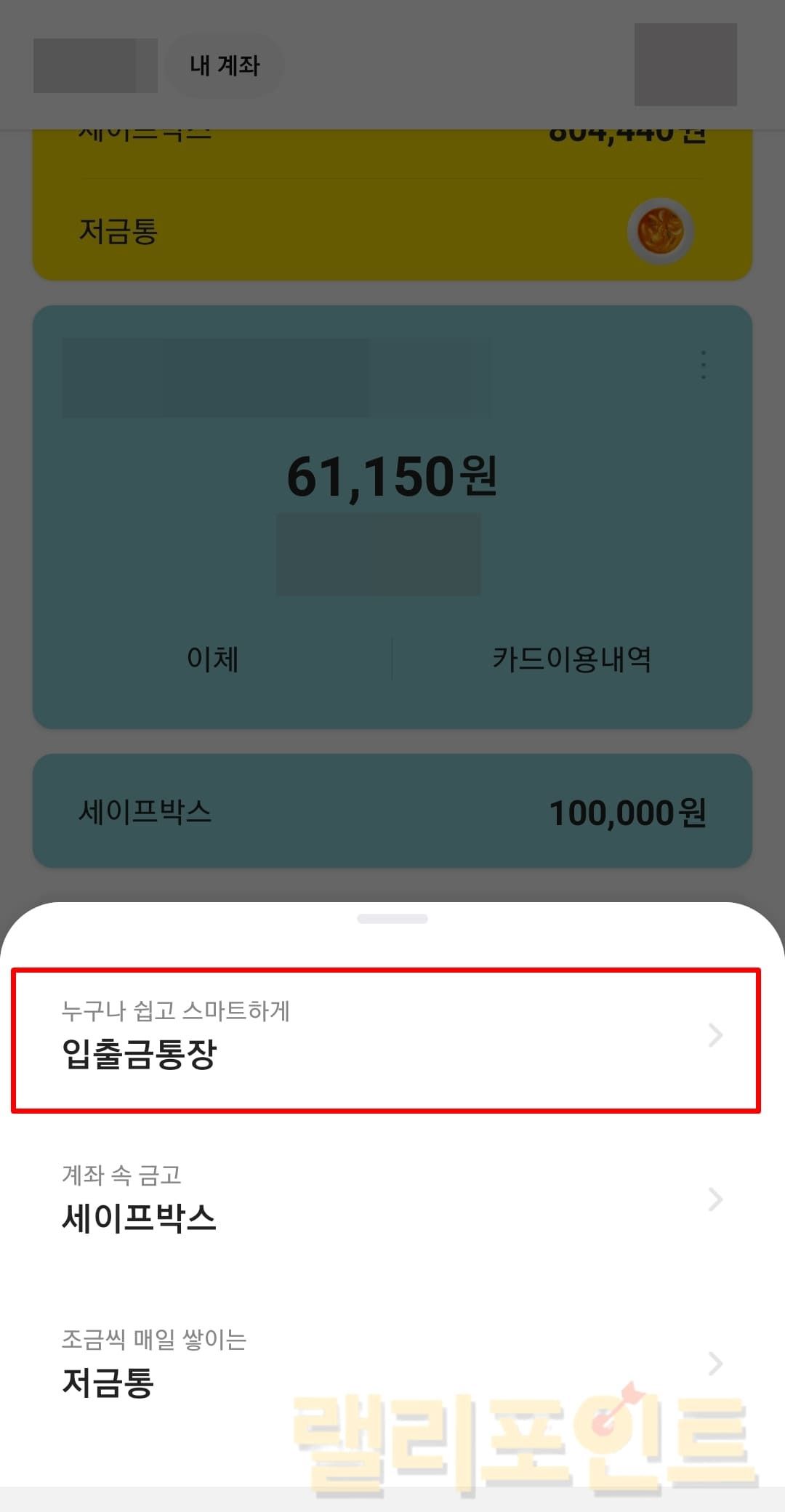The height and width of the screenshot is (1512, 785).
Task: Tap the bottom sheet drag handle
Action: [392, 919]
